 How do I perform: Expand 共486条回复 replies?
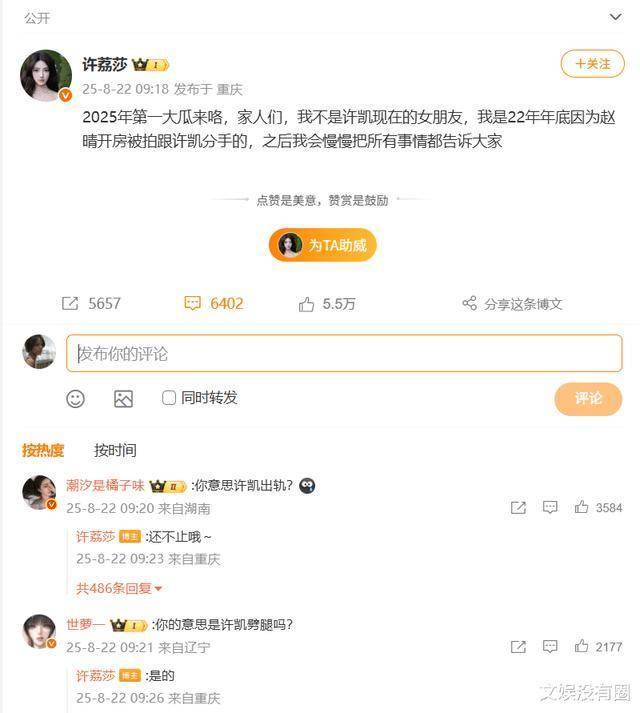pyautogui.click(x=119, y=588)
